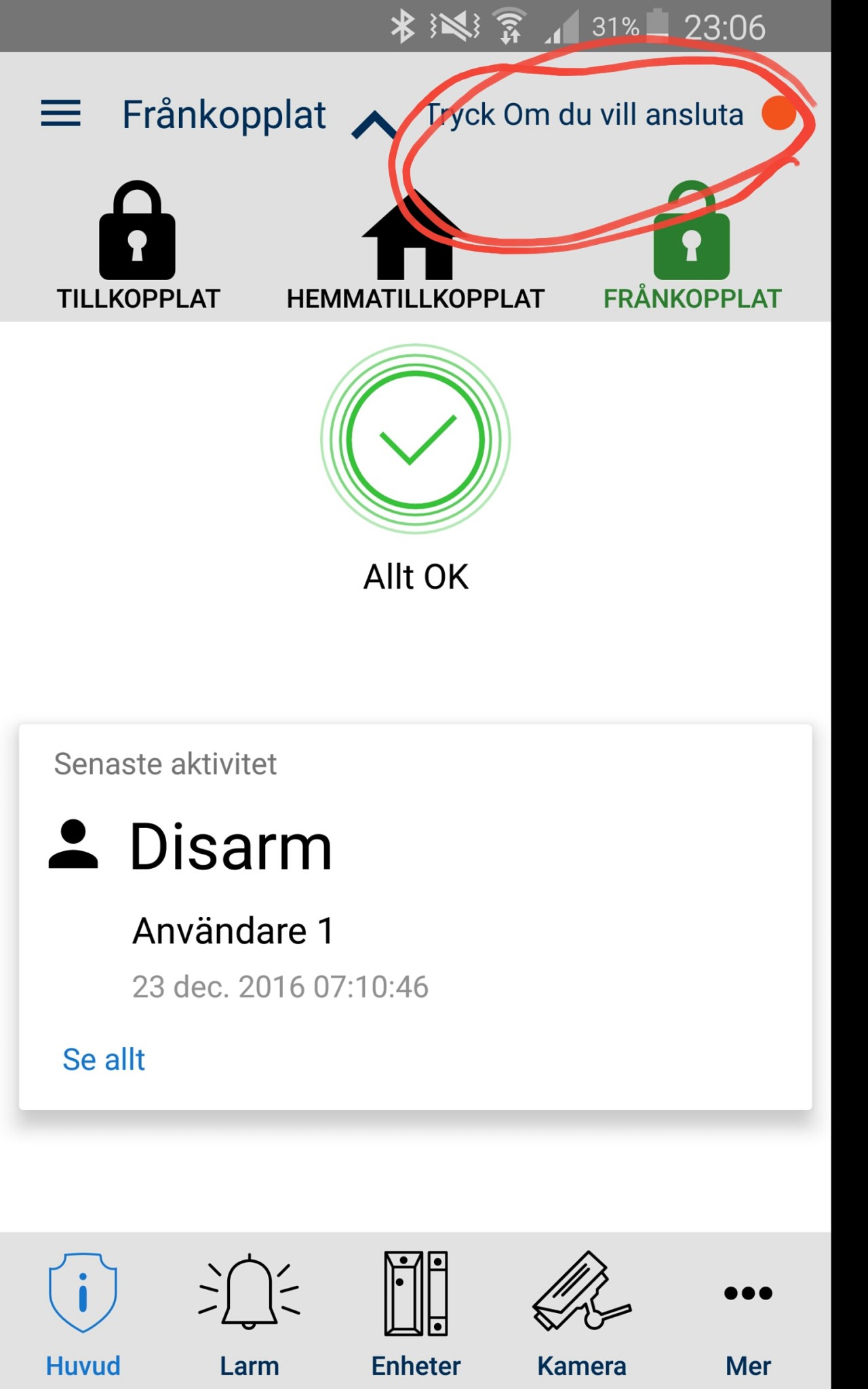Tap 'Tryck Om du vill ansluta' to connect
This screenshot has width=868, height=1389.
click(x=585, y=115)
